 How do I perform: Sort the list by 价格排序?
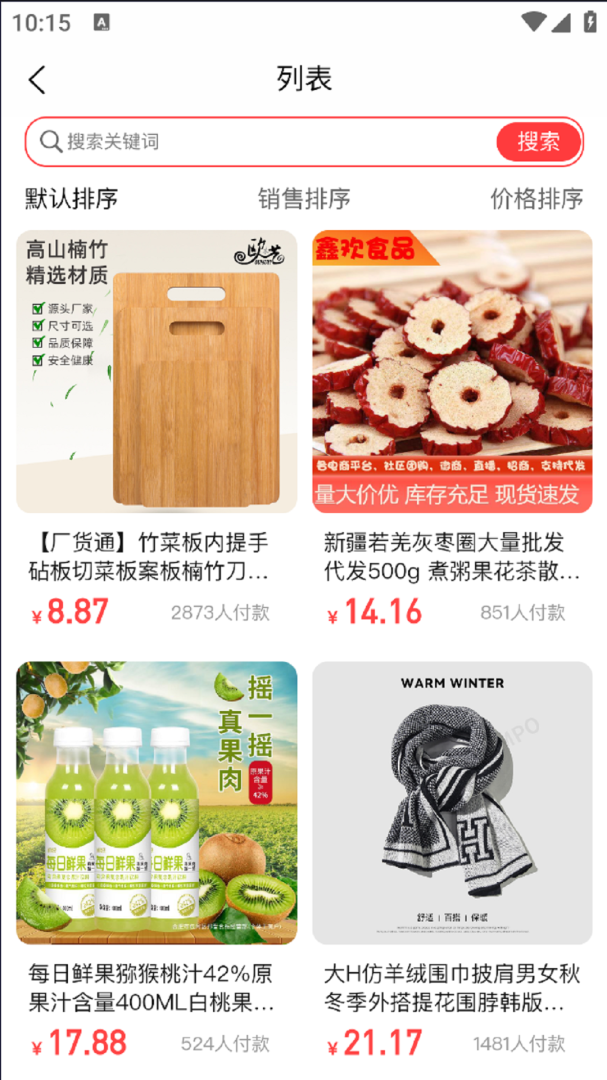pyautogui.click(x=536, y=198)
